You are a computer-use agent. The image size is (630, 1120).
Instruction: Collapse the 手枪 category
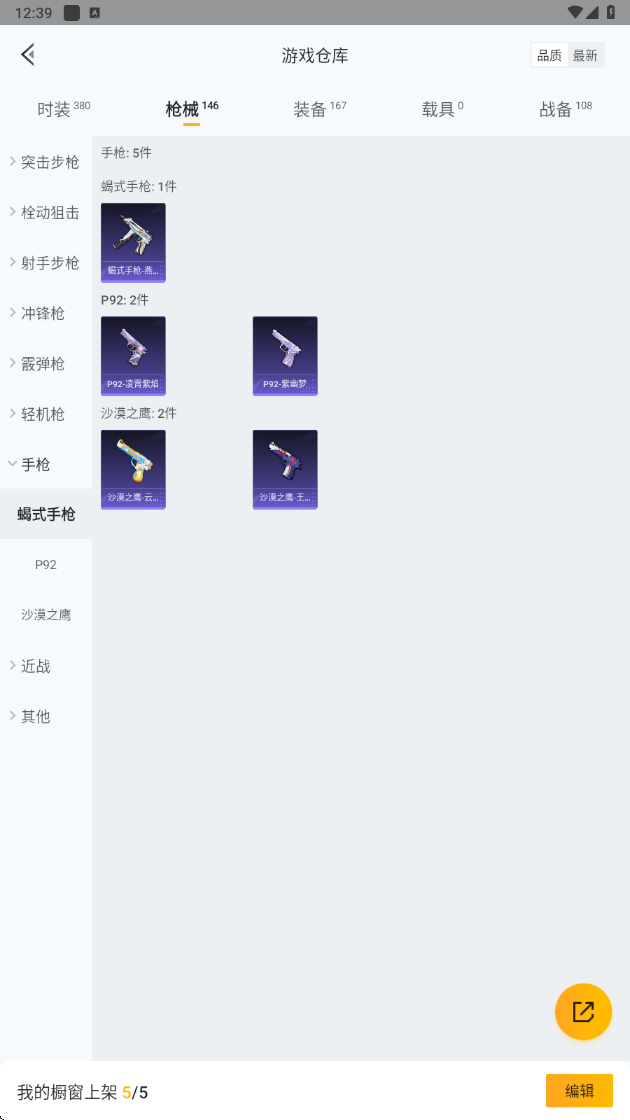(x=46, y=464)
